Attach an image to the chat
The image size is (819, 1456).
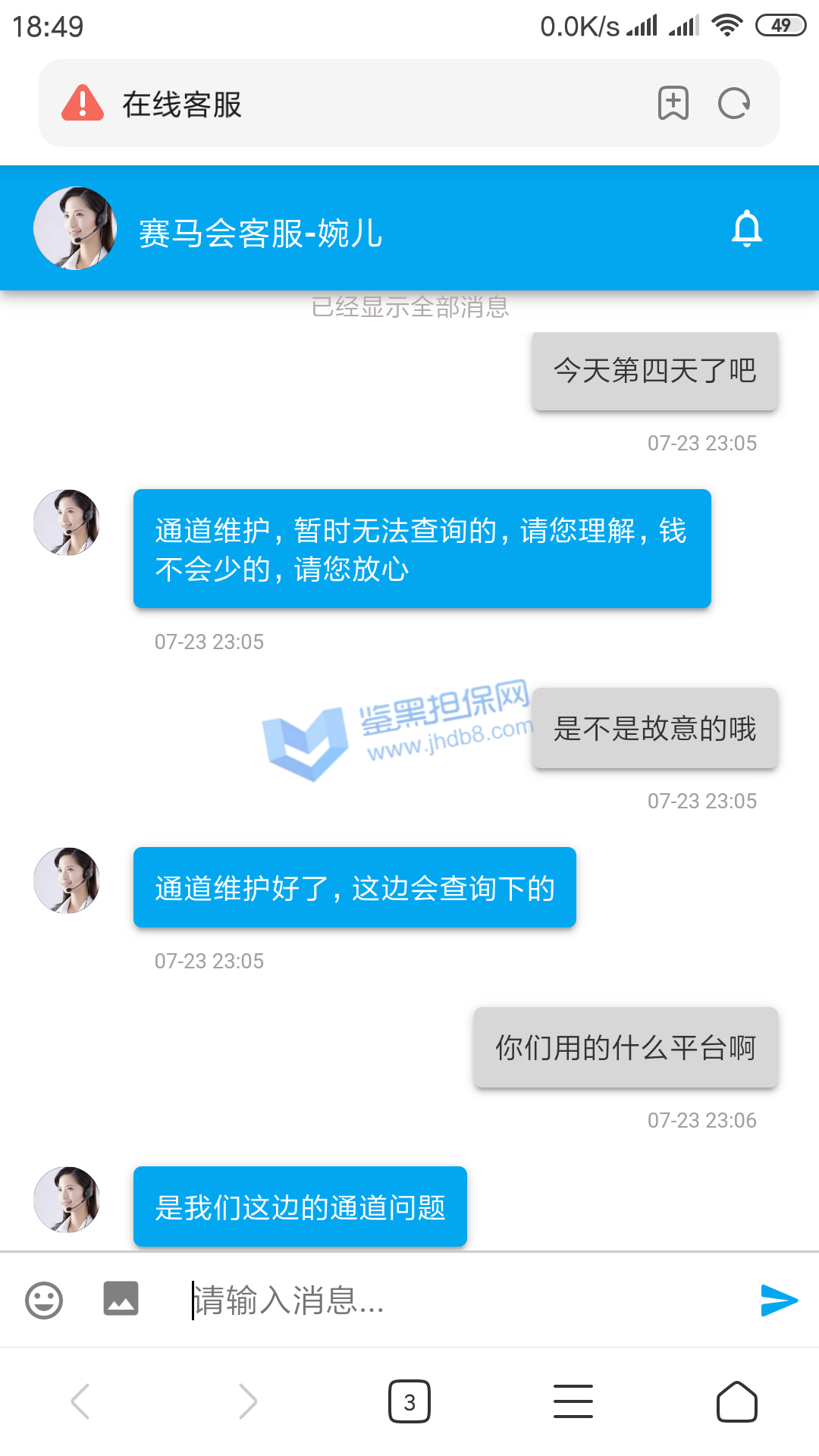pyautogui.click(x=121, y=1299)
